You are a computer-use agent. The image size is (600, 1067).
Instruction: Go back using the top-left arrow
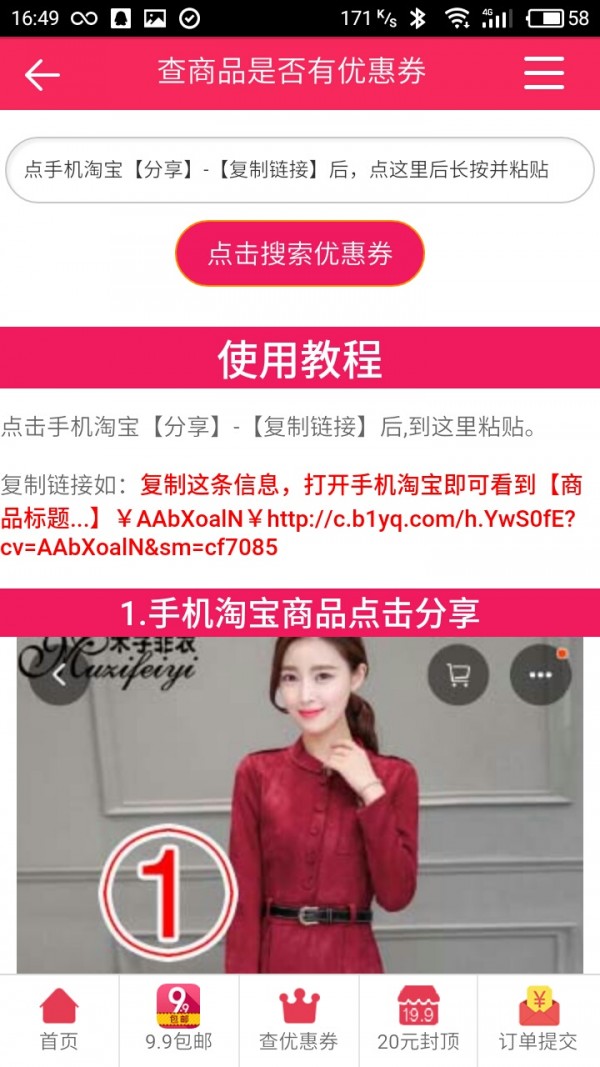(42, 75)
